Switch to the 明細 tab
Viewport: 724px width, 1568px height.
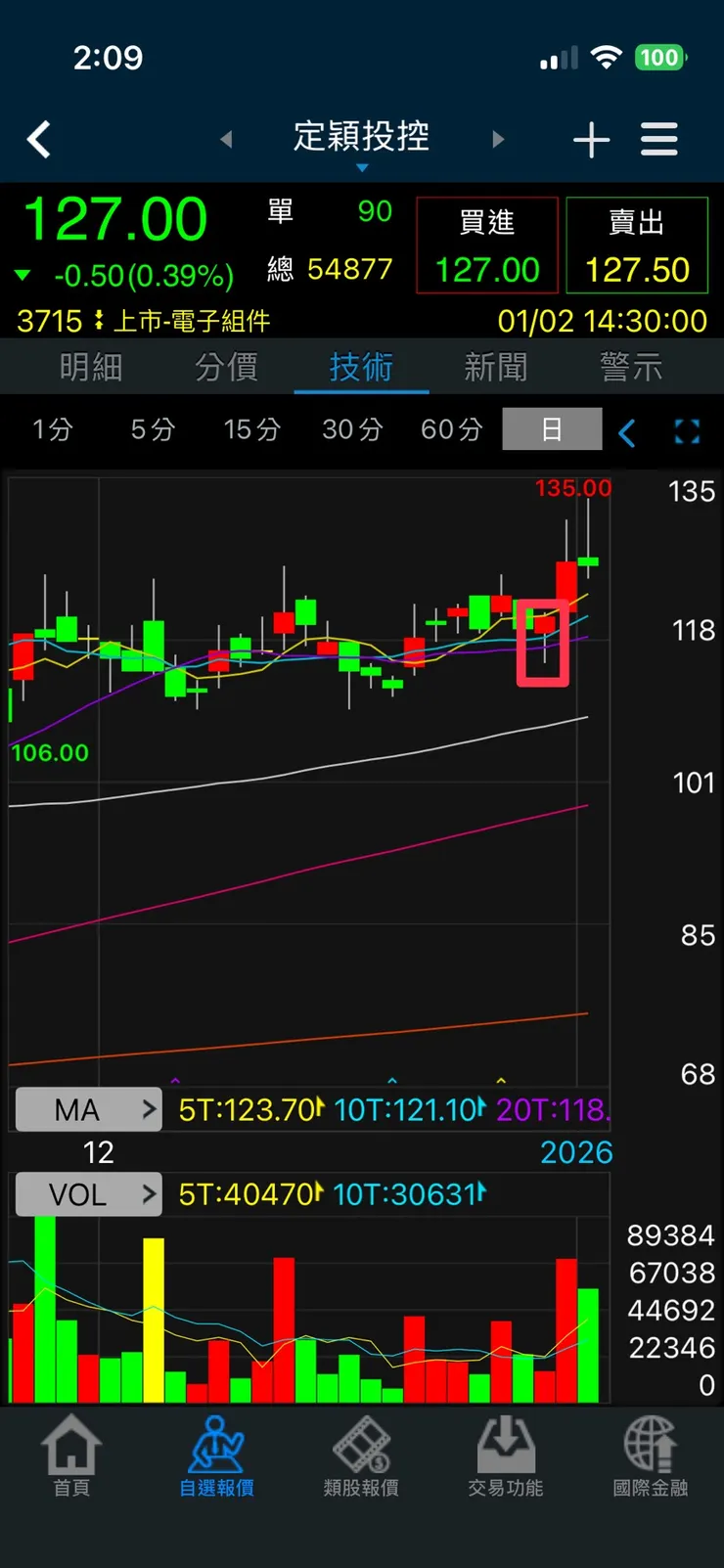[91, 368]
